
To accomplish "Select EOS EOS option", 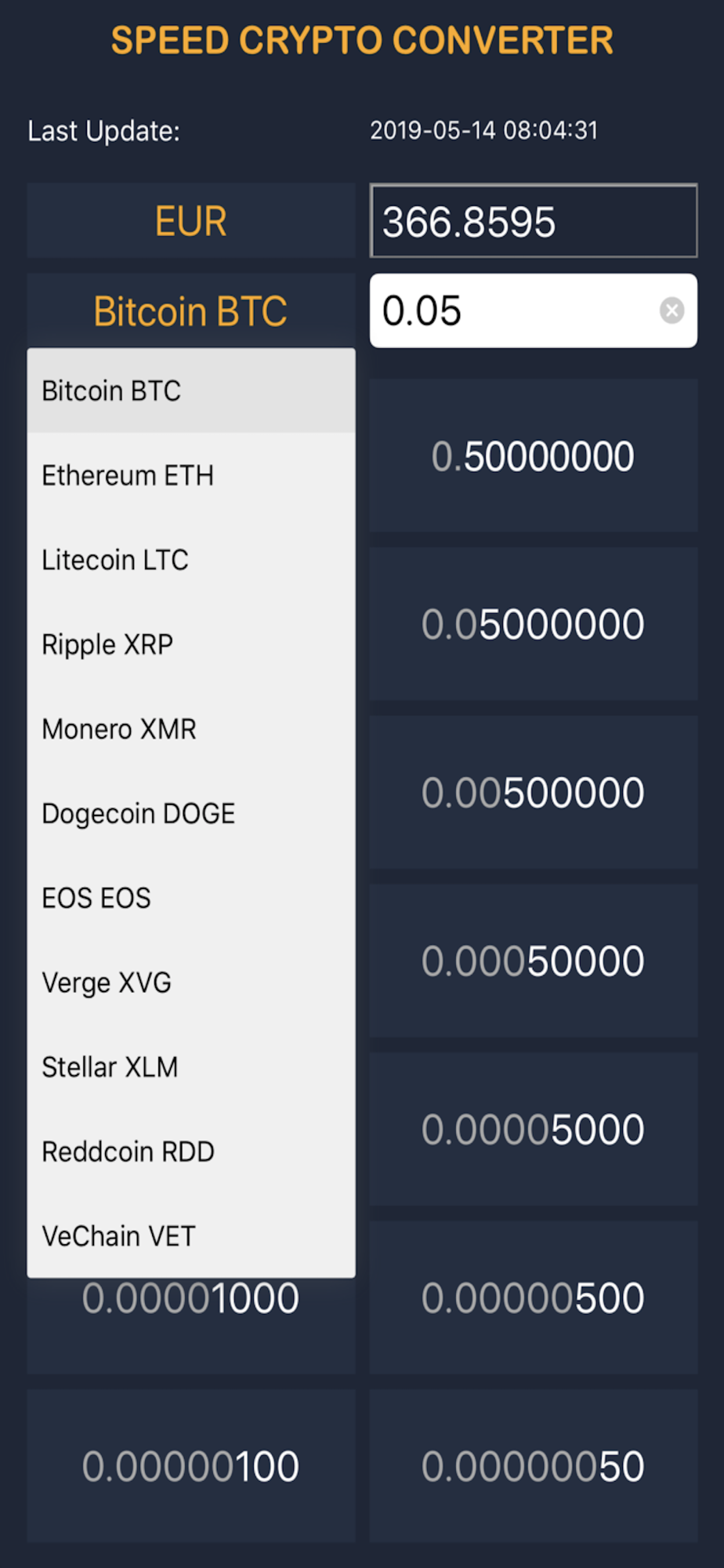I will [x=190, y=898].
